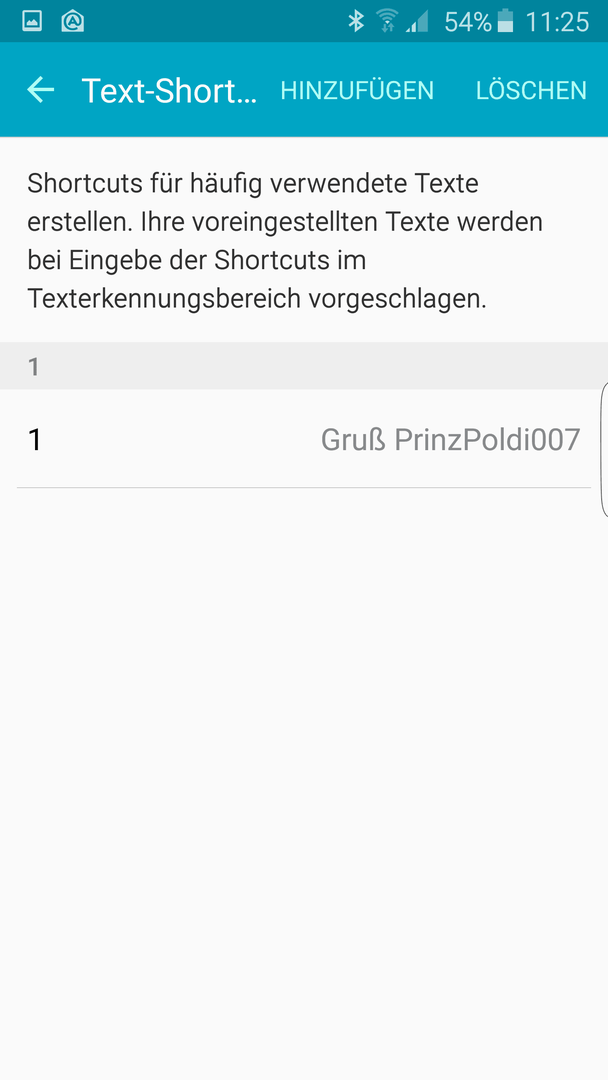
Task: Go back using the arrow icon
Action: 41,90
